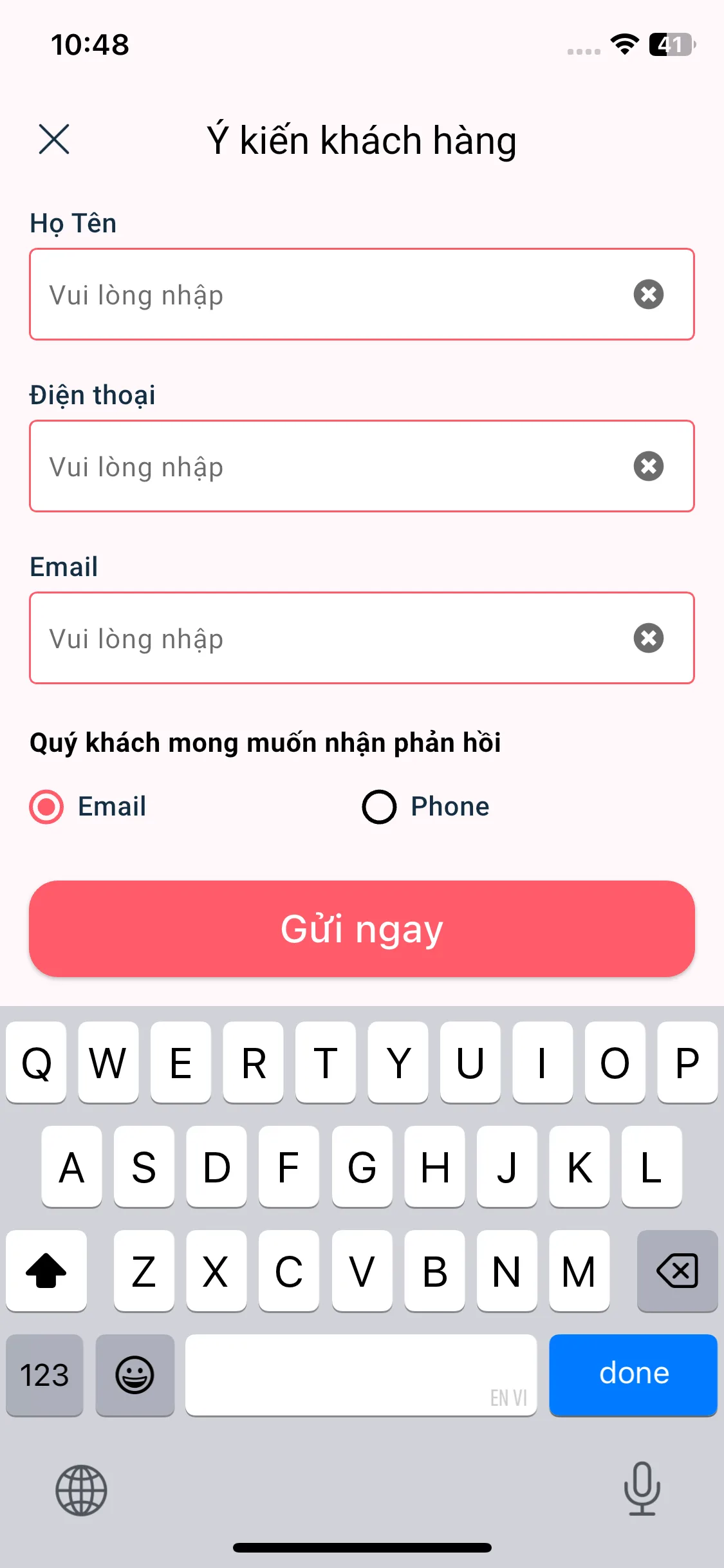Image resolution: width=724 pixels, height=1568 pixels.
Task: Open the emoji keyboard
Action: [x=135, y=1376]
